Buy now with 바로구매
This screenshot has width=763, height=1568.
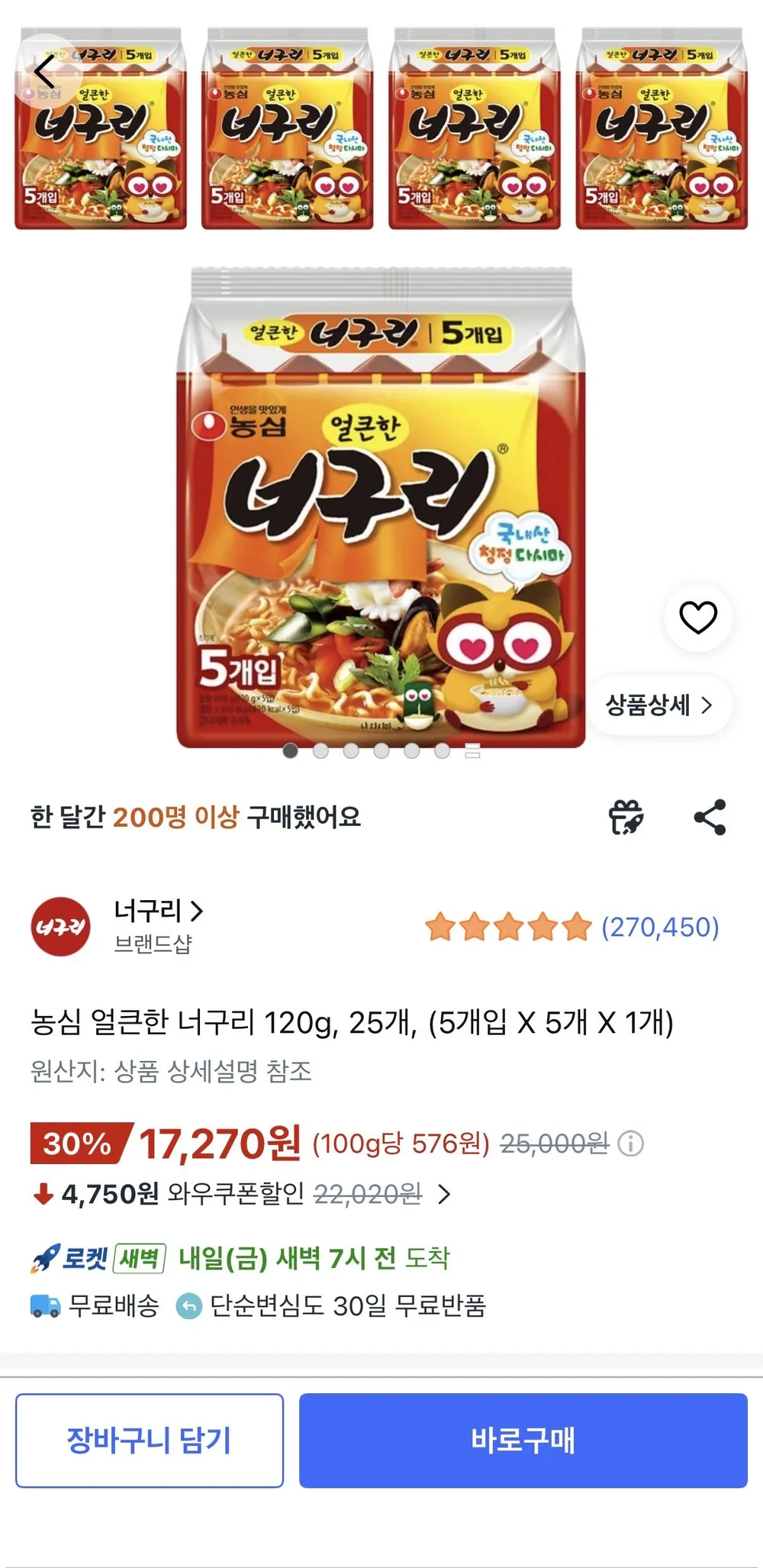(523, 1441)
